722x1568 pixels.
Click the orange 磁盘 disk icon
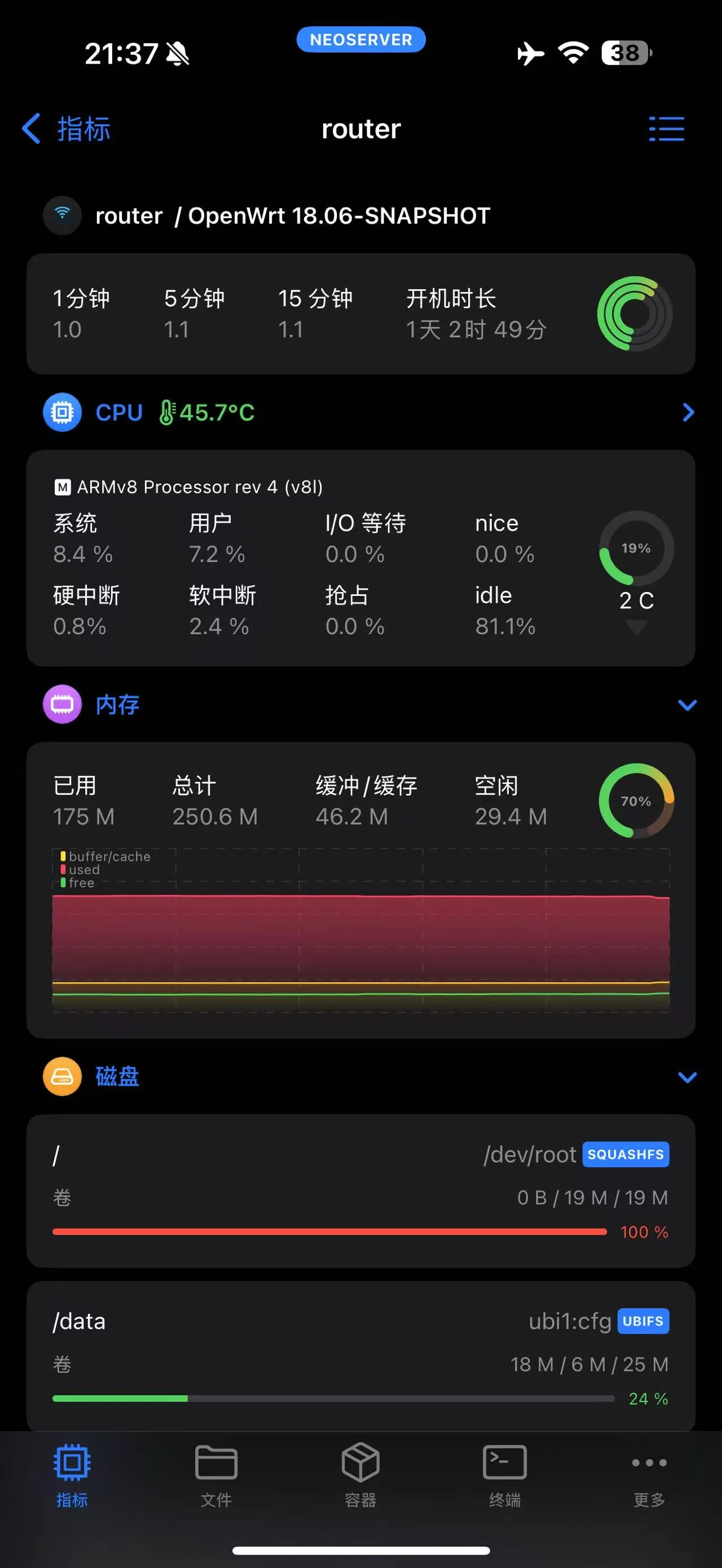click(61, 1076)
